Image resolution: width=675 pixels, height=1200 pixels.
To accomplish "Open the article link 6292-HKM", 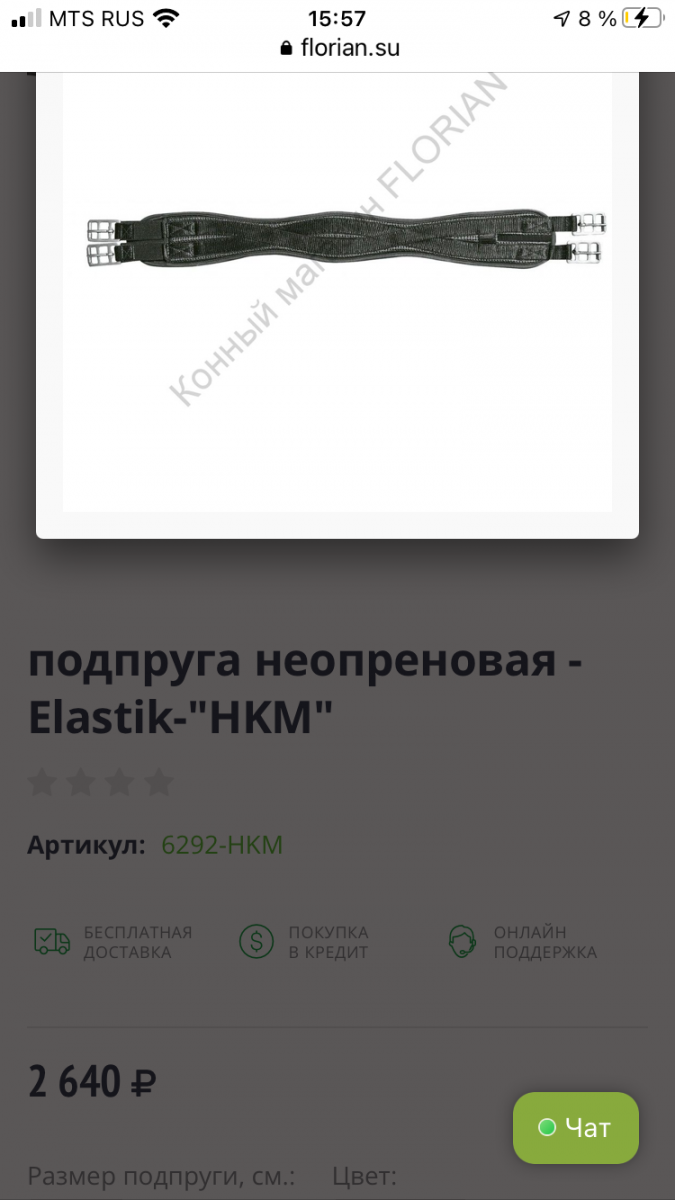I will tap(222, 845).
